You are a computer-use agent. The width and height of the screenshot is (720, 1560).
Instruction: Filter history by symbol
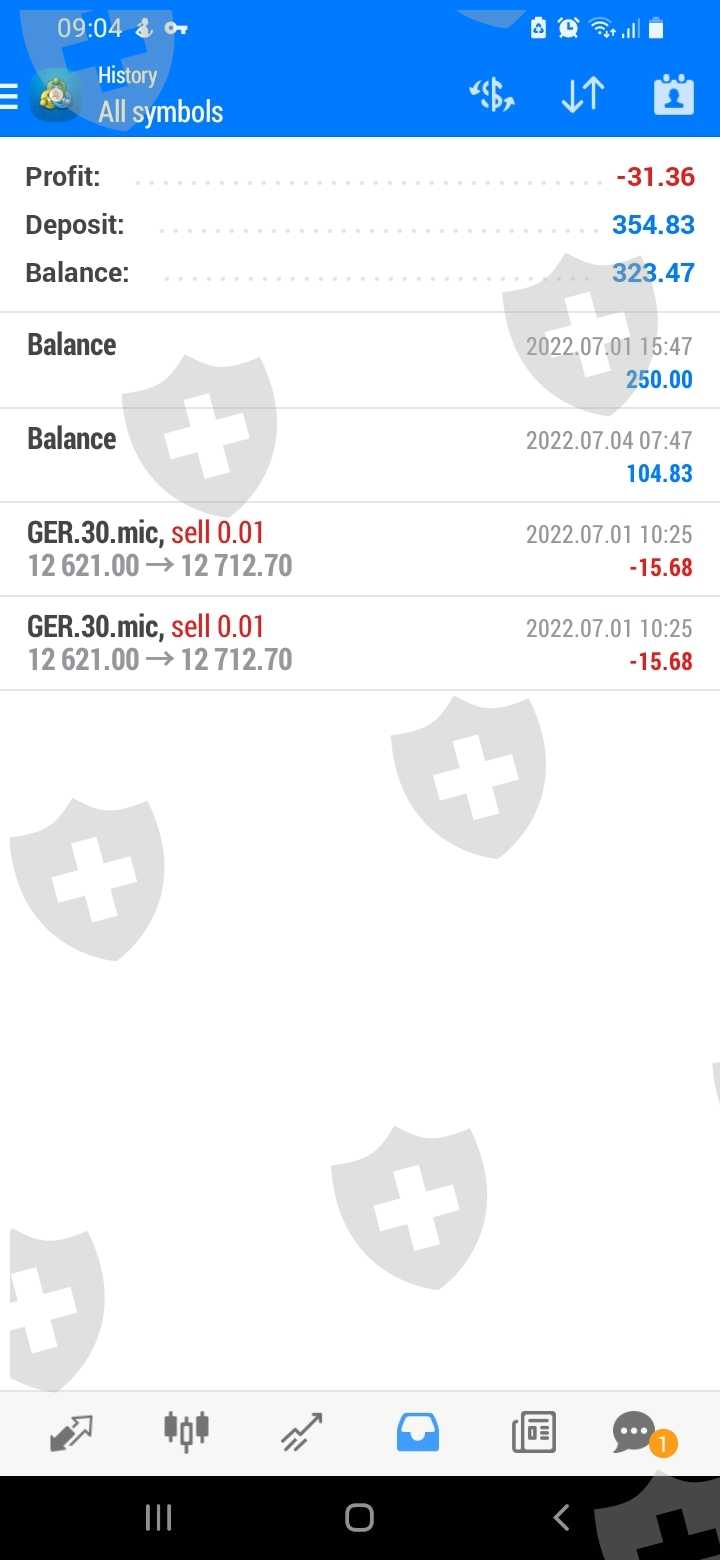(x=491, y=95)
